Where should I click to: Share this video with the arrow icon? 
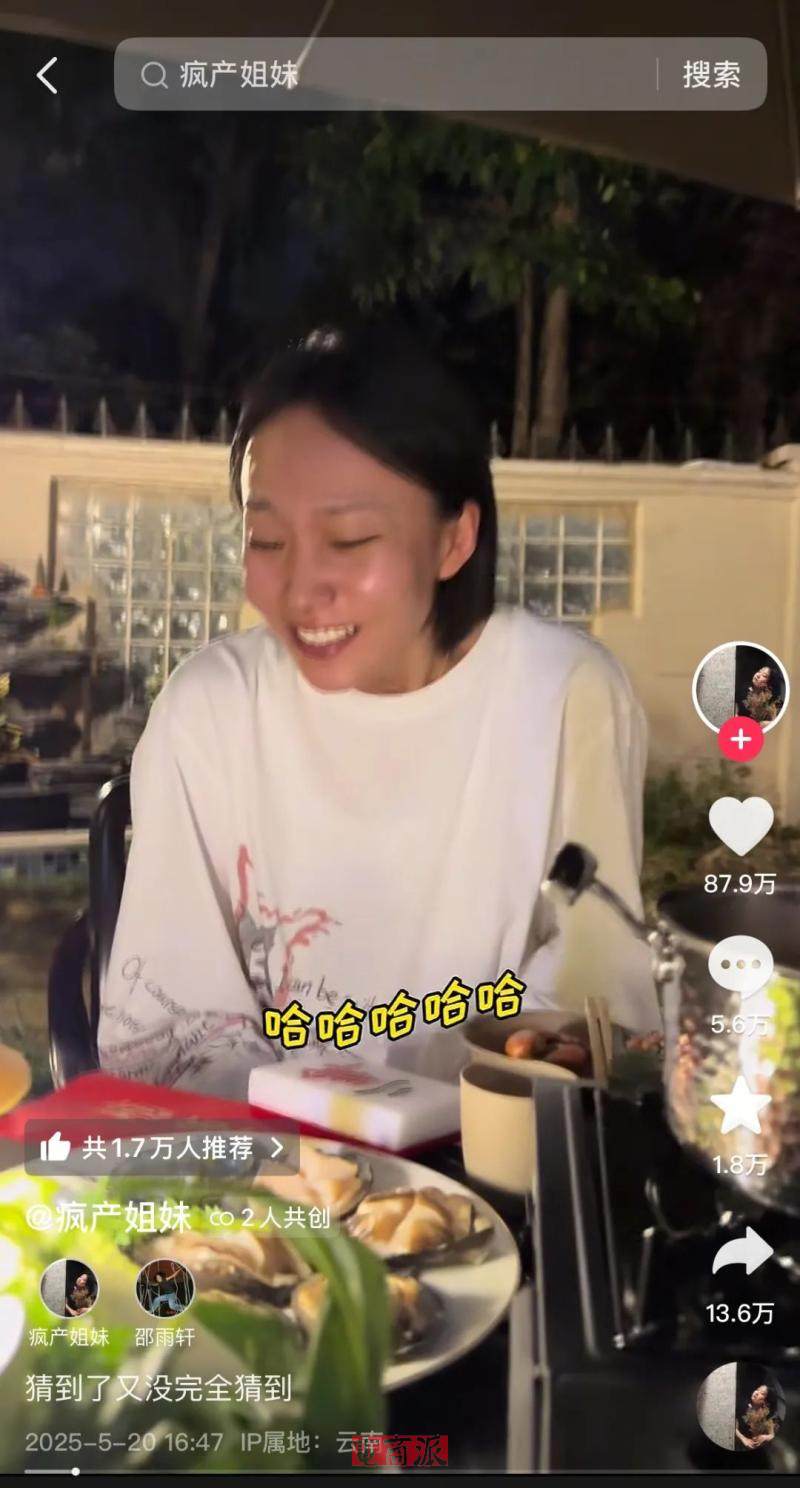[741, 1253]
